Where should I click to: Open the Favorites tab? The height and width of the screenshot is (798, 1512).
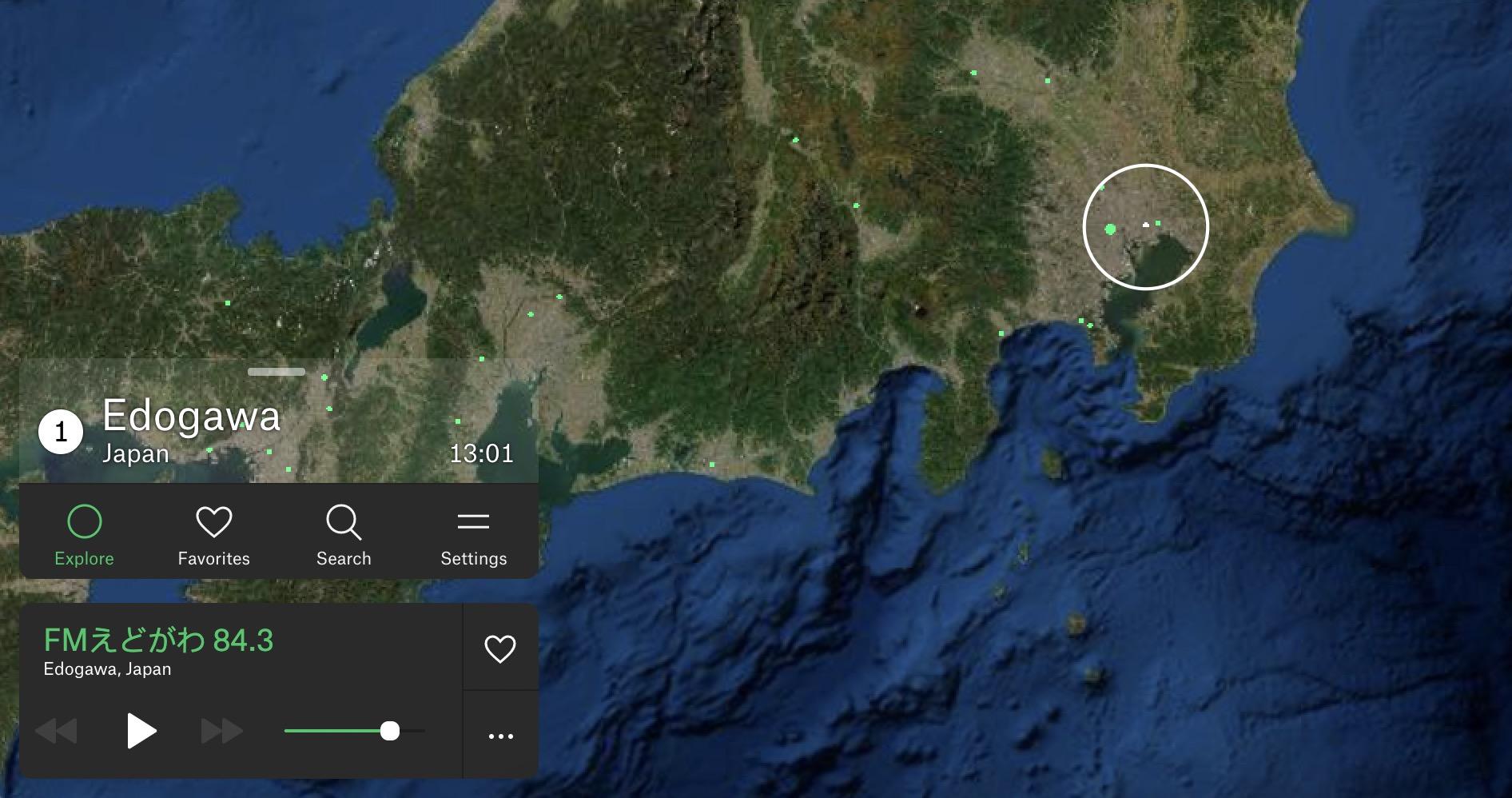tap(213, 535)
